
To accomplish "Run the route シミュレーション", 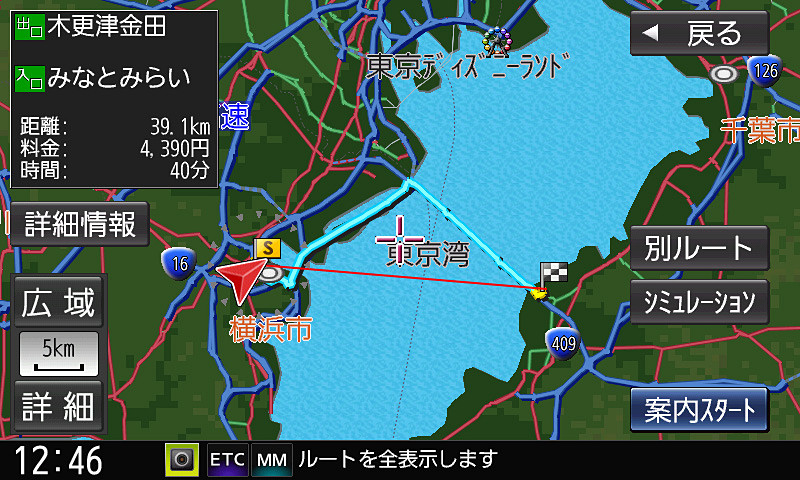I will pos(699,301).
